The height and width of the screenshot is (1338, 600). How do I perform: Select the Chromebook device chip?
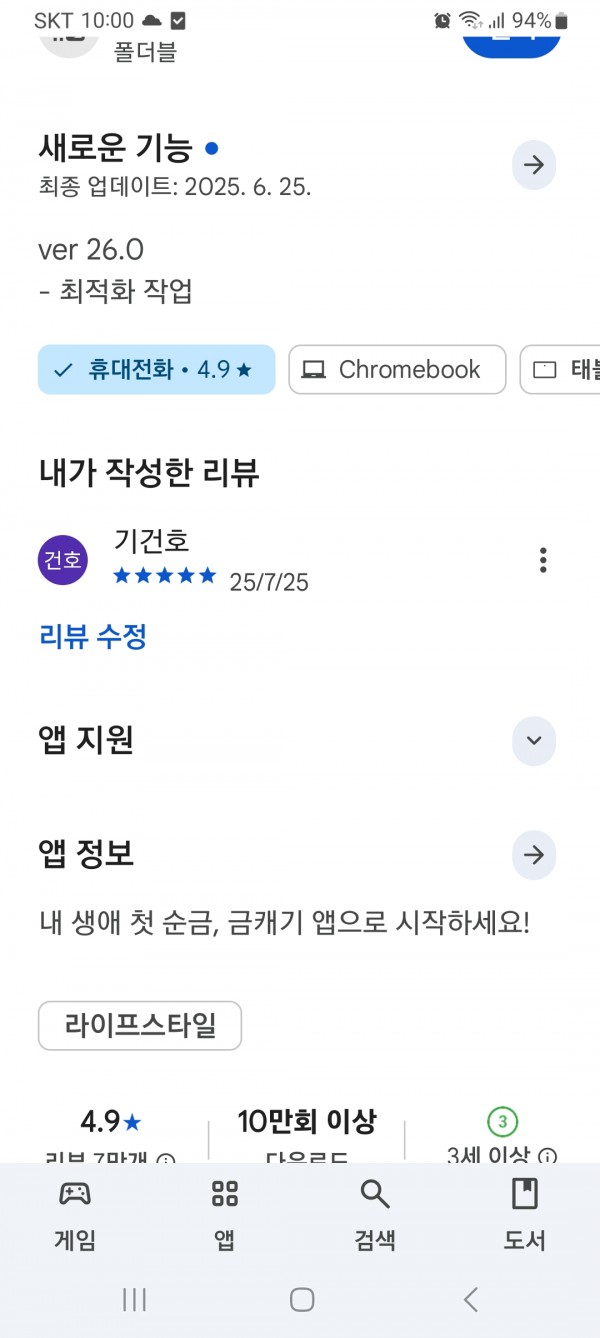(397, 370)
